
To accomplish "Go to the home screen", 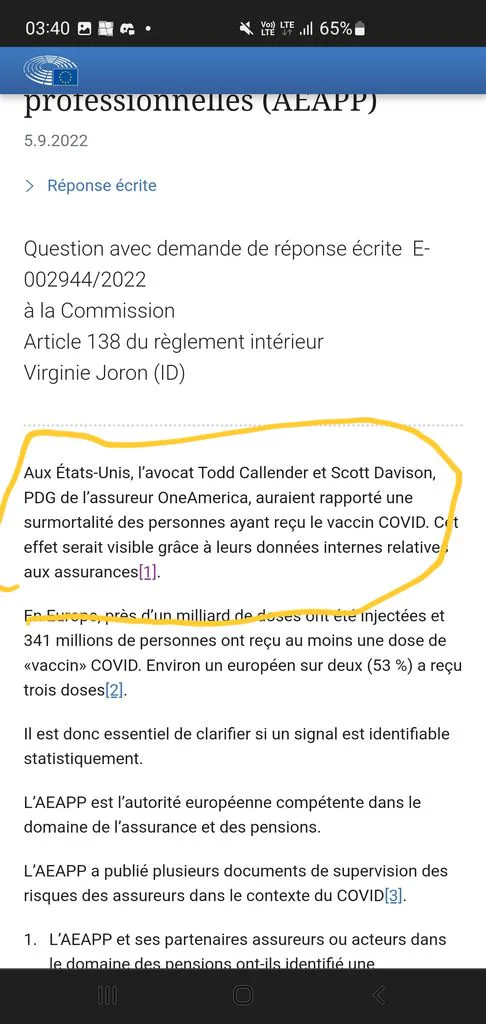I will point(243,995).
